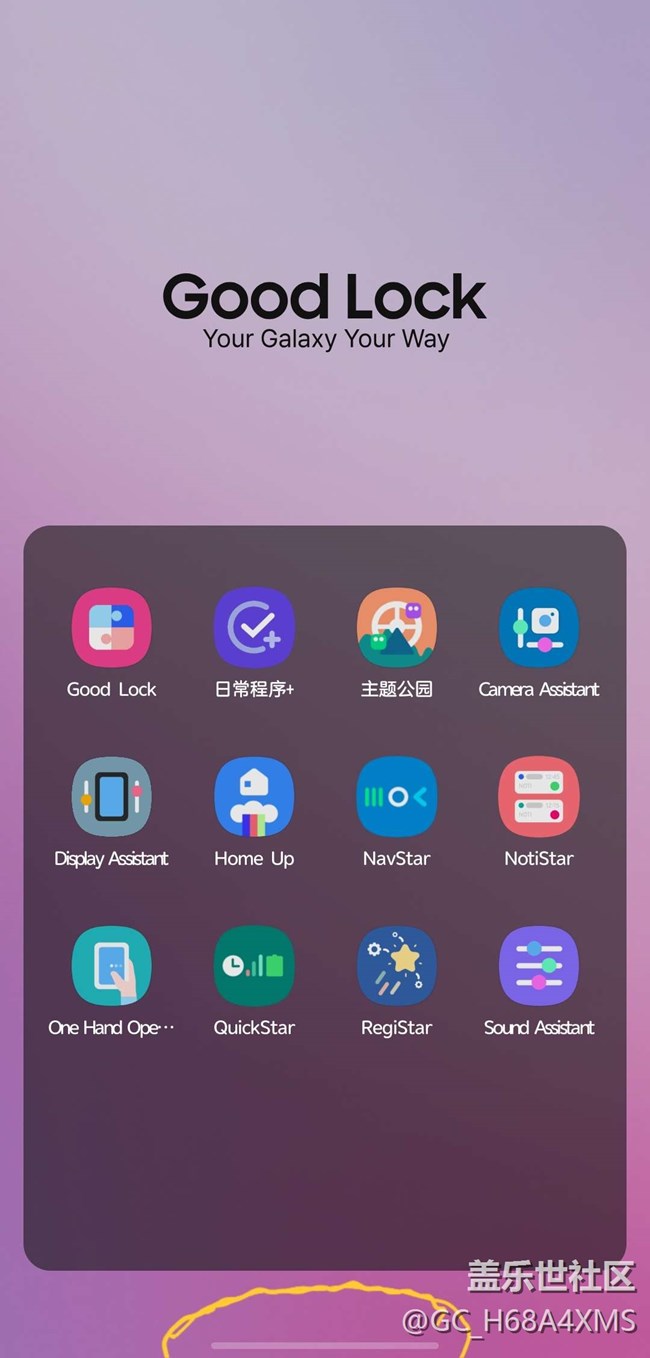The image size is (650, 1358).
Task: Open Display Assistant
Action: tap(111, 797)
